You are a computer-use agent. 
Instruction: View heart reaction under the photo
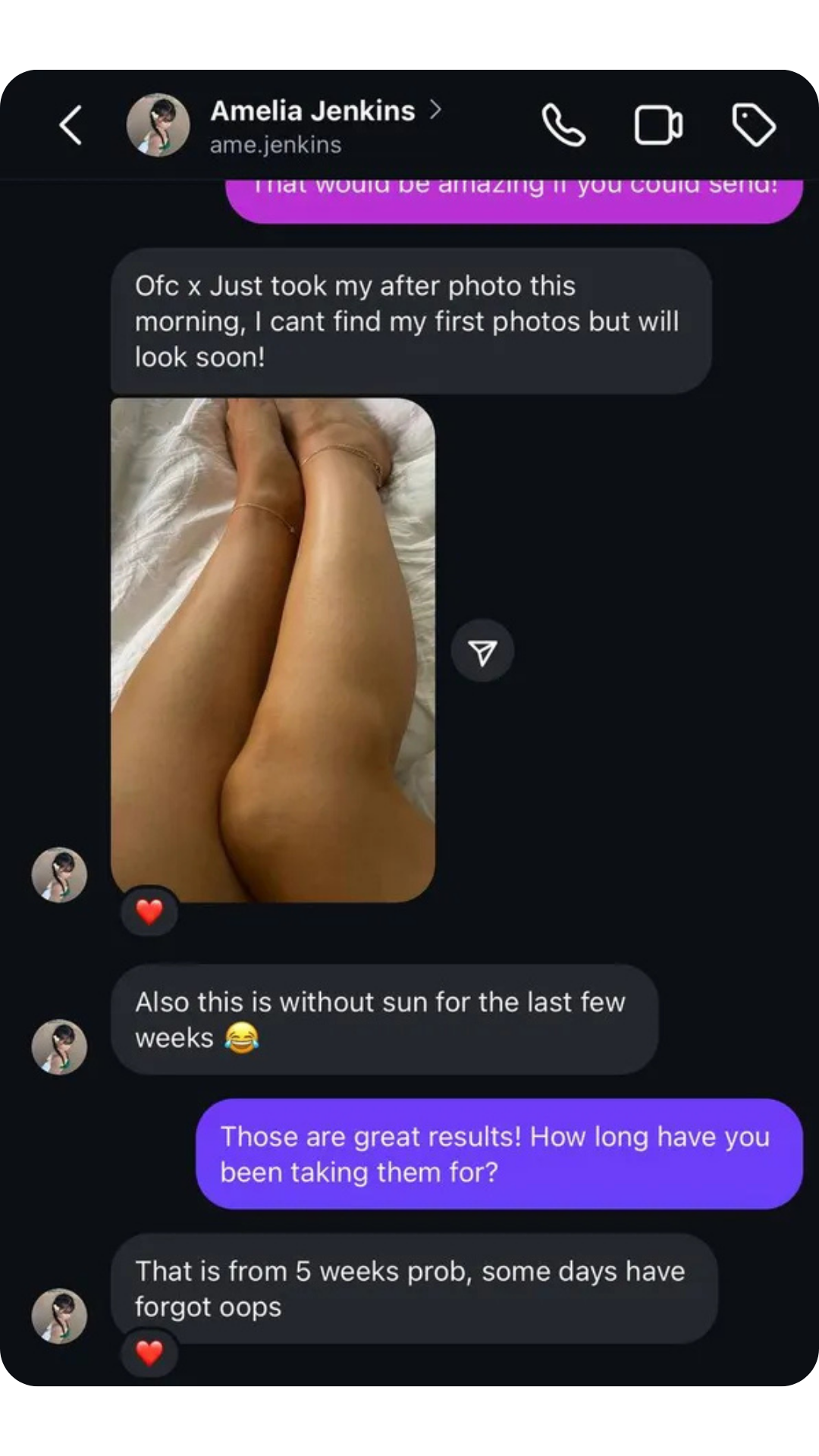(x=149, y=912)
